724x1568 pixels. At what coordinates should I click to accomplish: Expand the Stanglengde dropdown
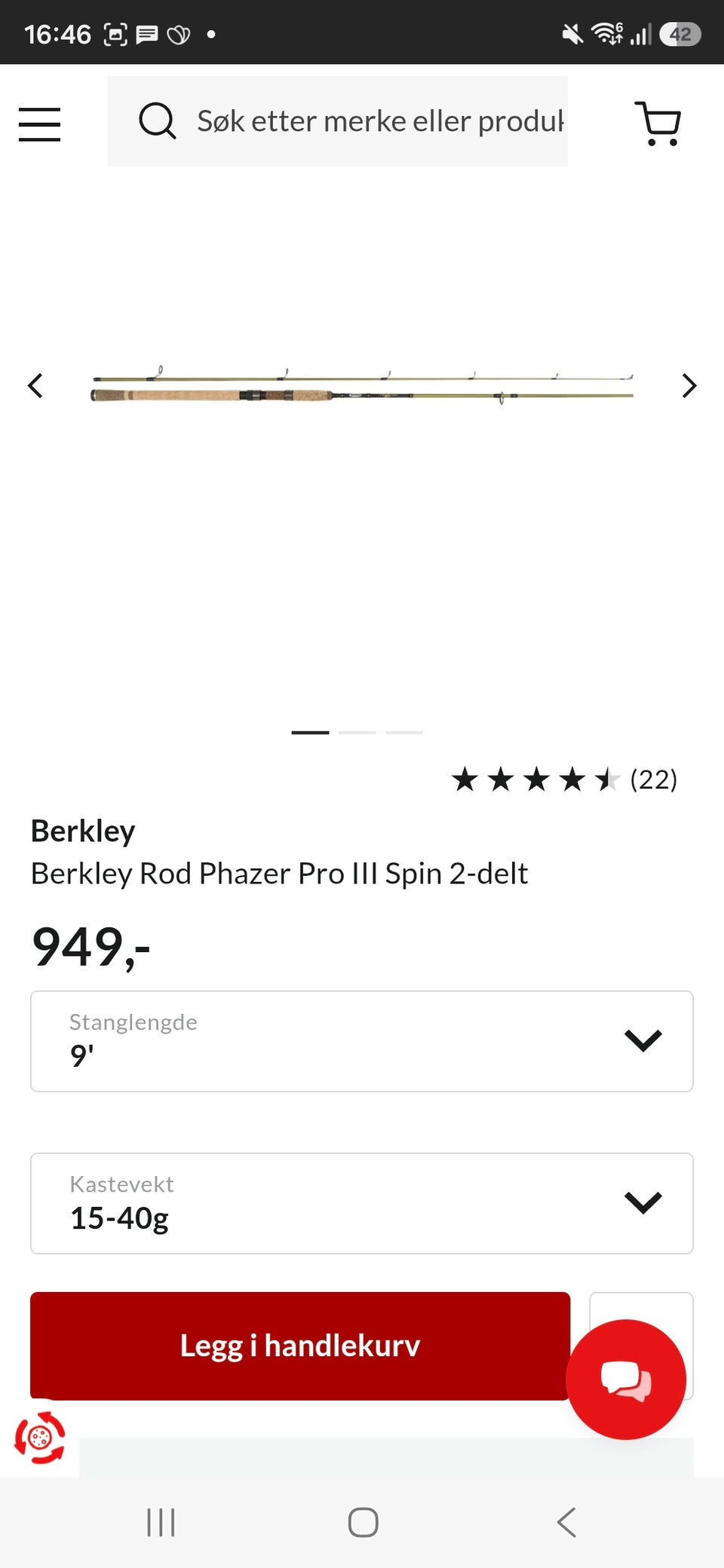tap(362, 1041)
